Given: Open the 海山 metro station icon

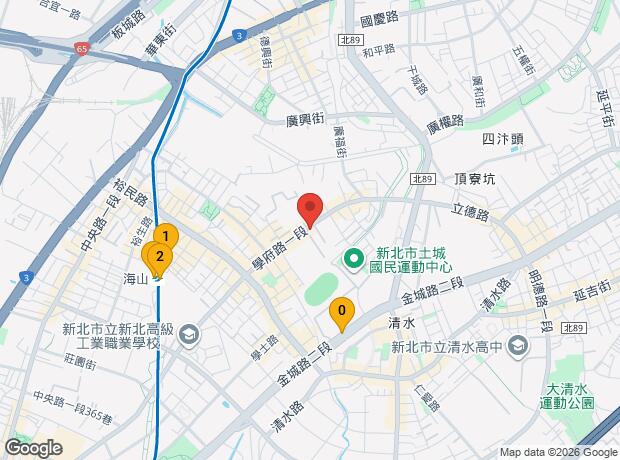Looking at the screenshot, I should pyautogui.click(x=157, y=279).
